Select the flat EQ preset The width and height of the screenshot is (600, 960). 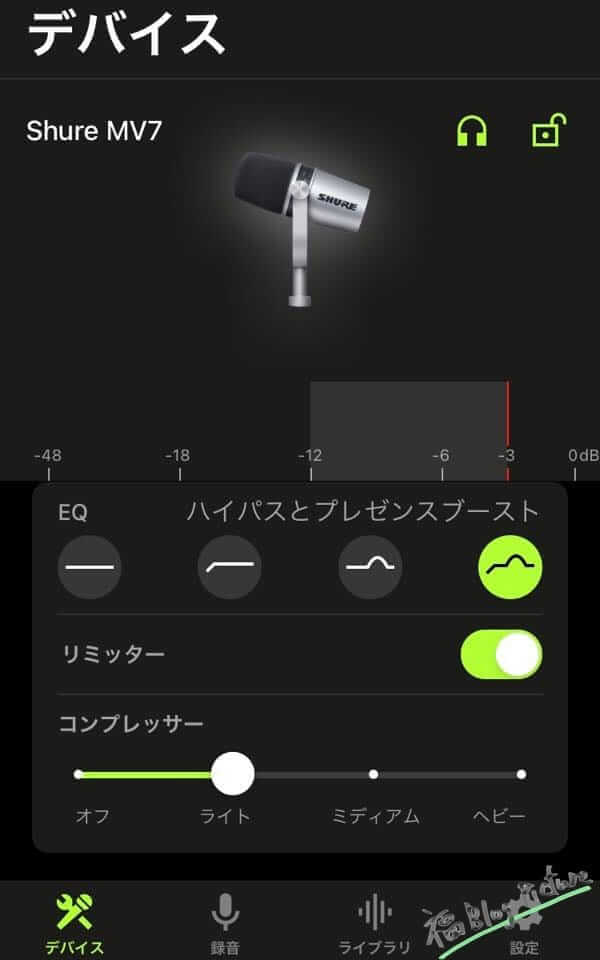pyautogui.click(x=89, y=567)
